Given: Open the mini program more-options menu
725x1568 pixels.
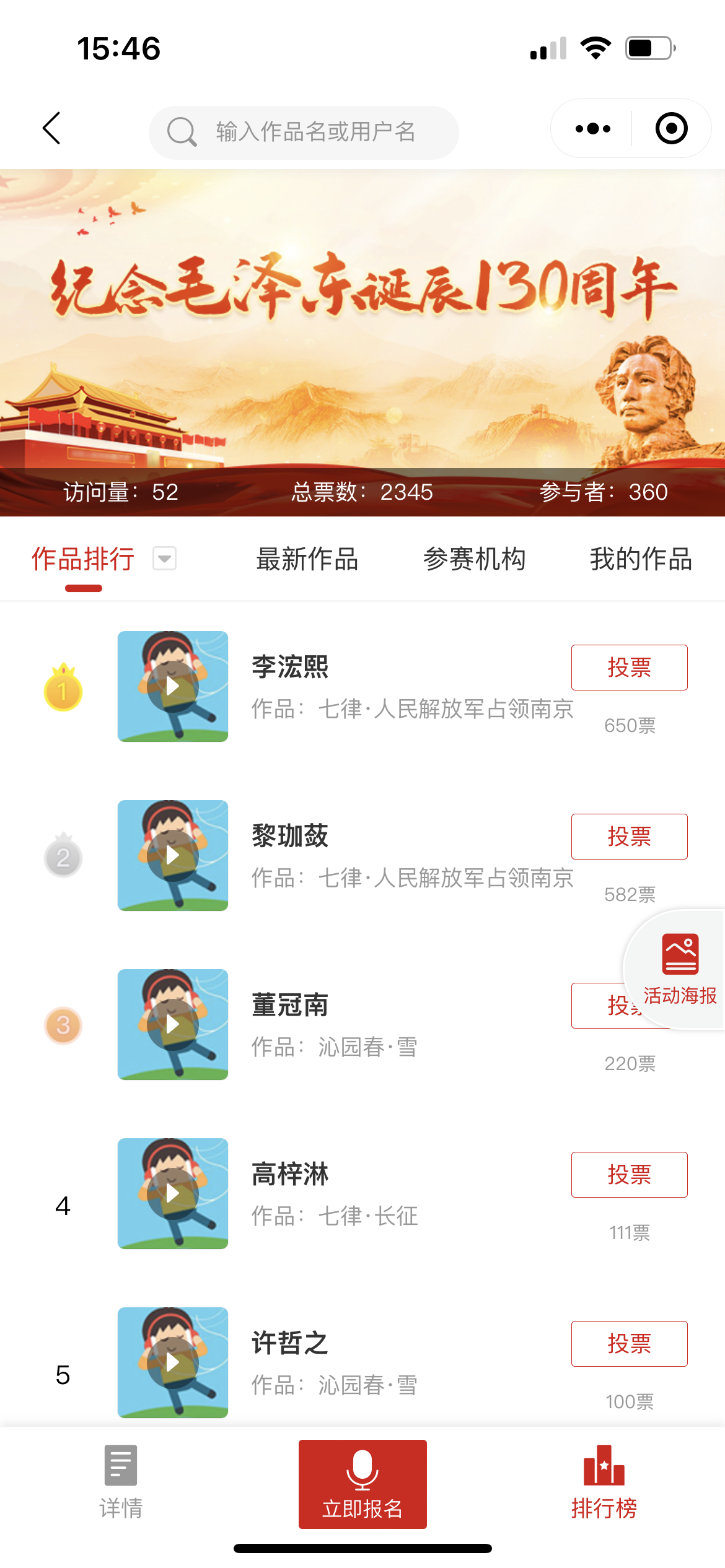Looking at the screenshot, I should pos(592,129).
